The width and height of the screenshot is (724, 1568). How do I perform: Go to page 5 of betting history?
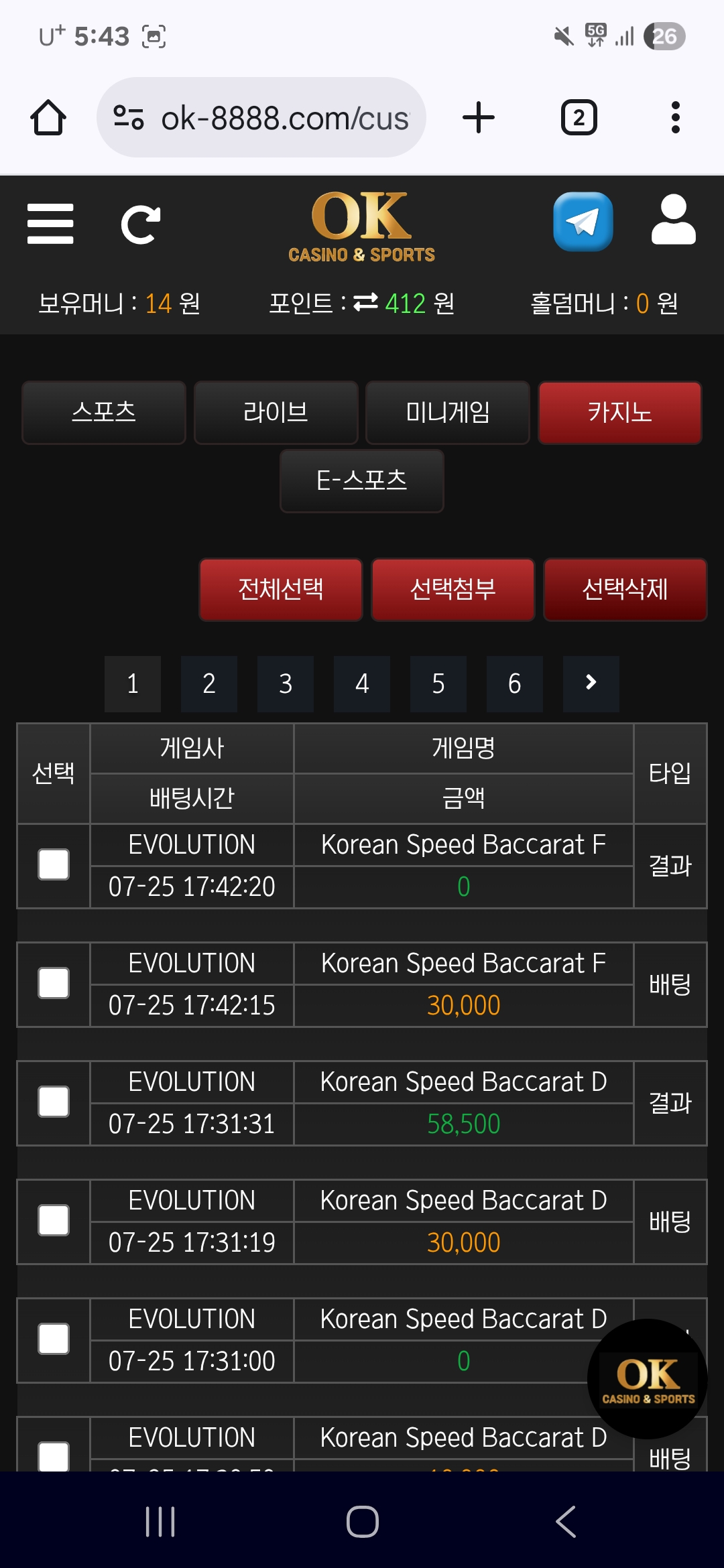click(x=438, y=683)
